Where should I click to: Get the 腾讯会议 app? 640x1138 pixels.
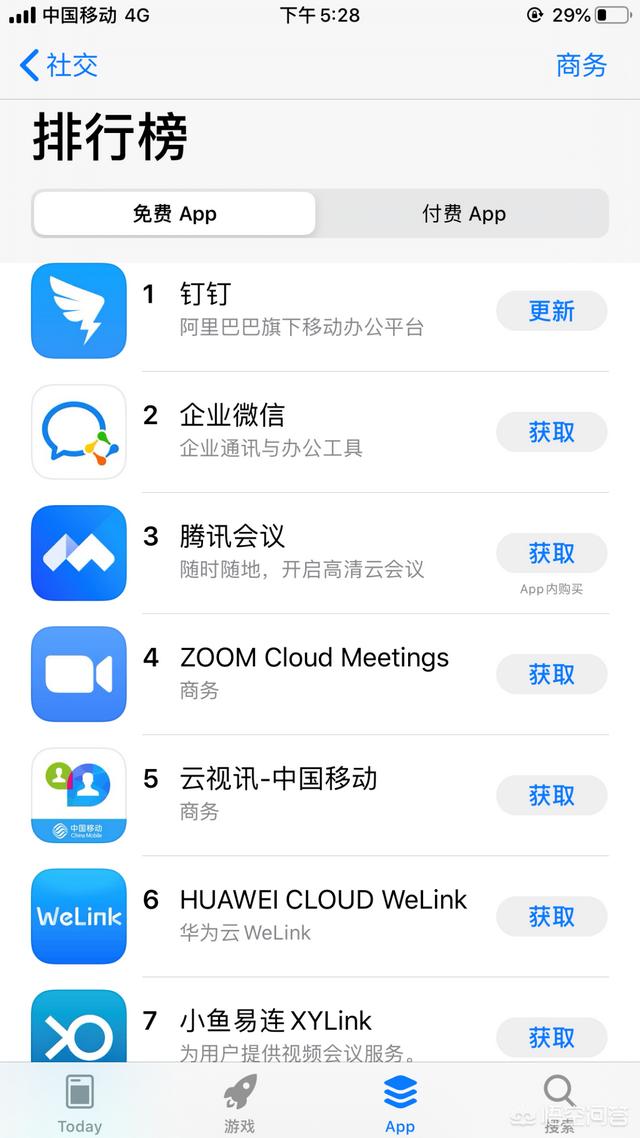pyautogui.click(x=551, y=553)
